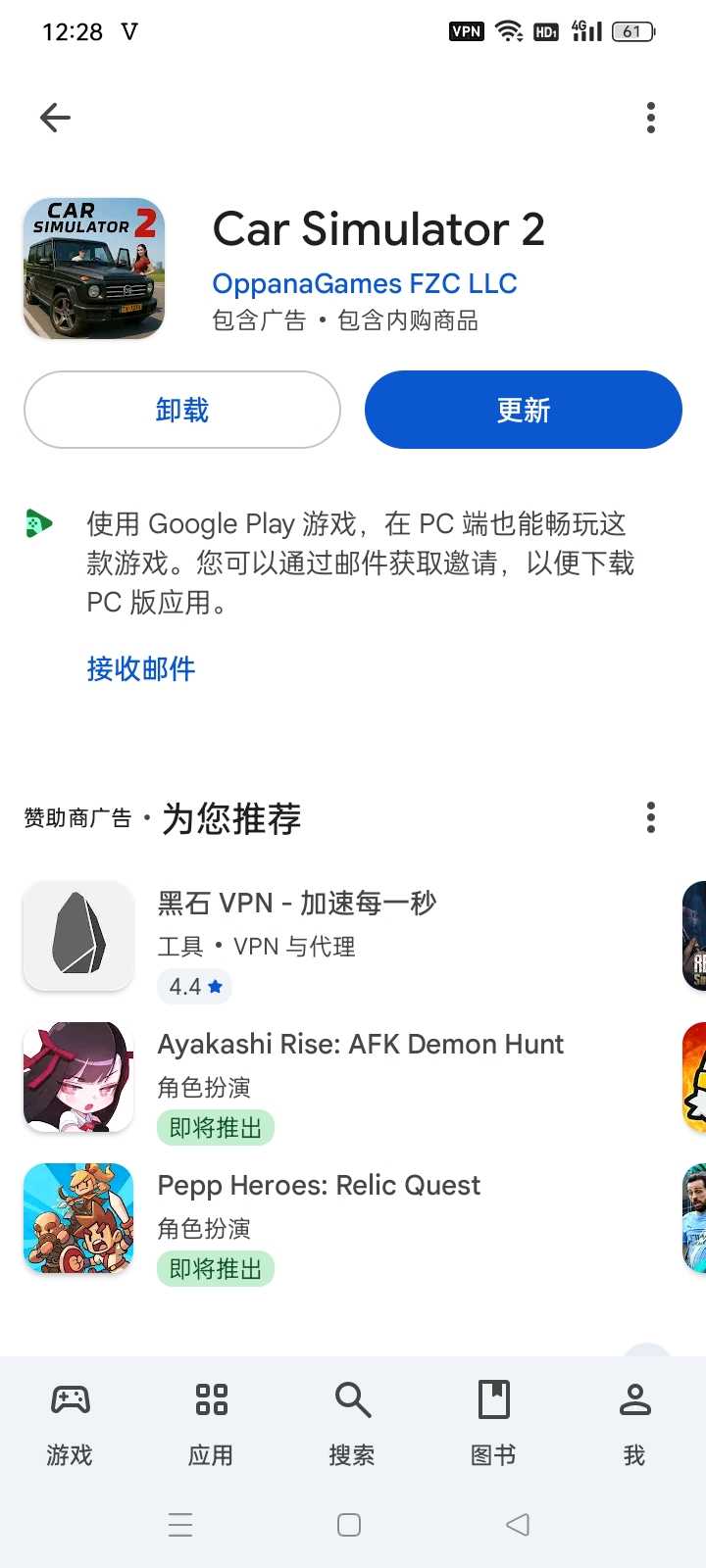Switch to the 游戏 tab

pos(70,1419)
